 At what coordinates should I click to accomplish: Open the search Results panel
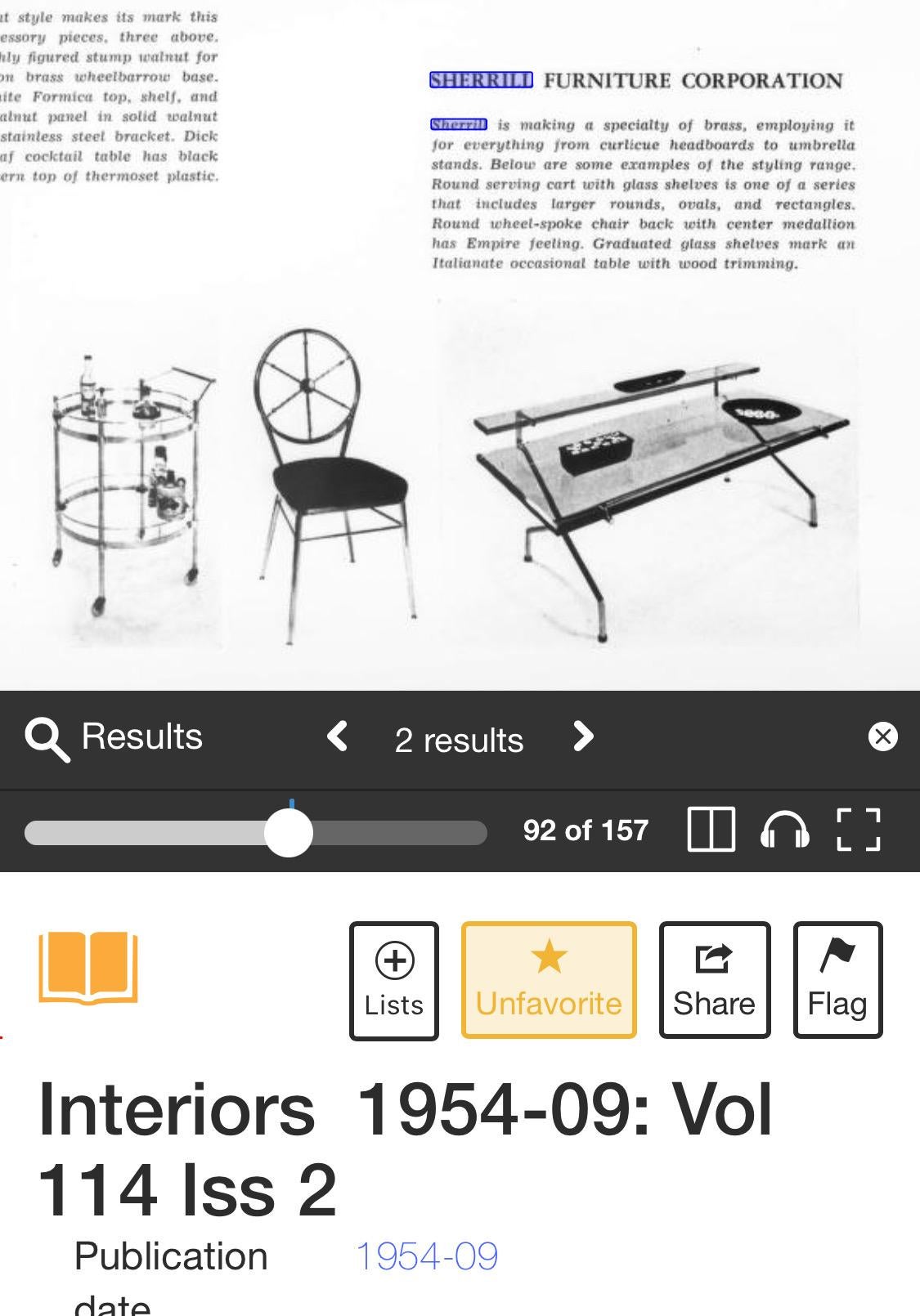pos(114,737)
